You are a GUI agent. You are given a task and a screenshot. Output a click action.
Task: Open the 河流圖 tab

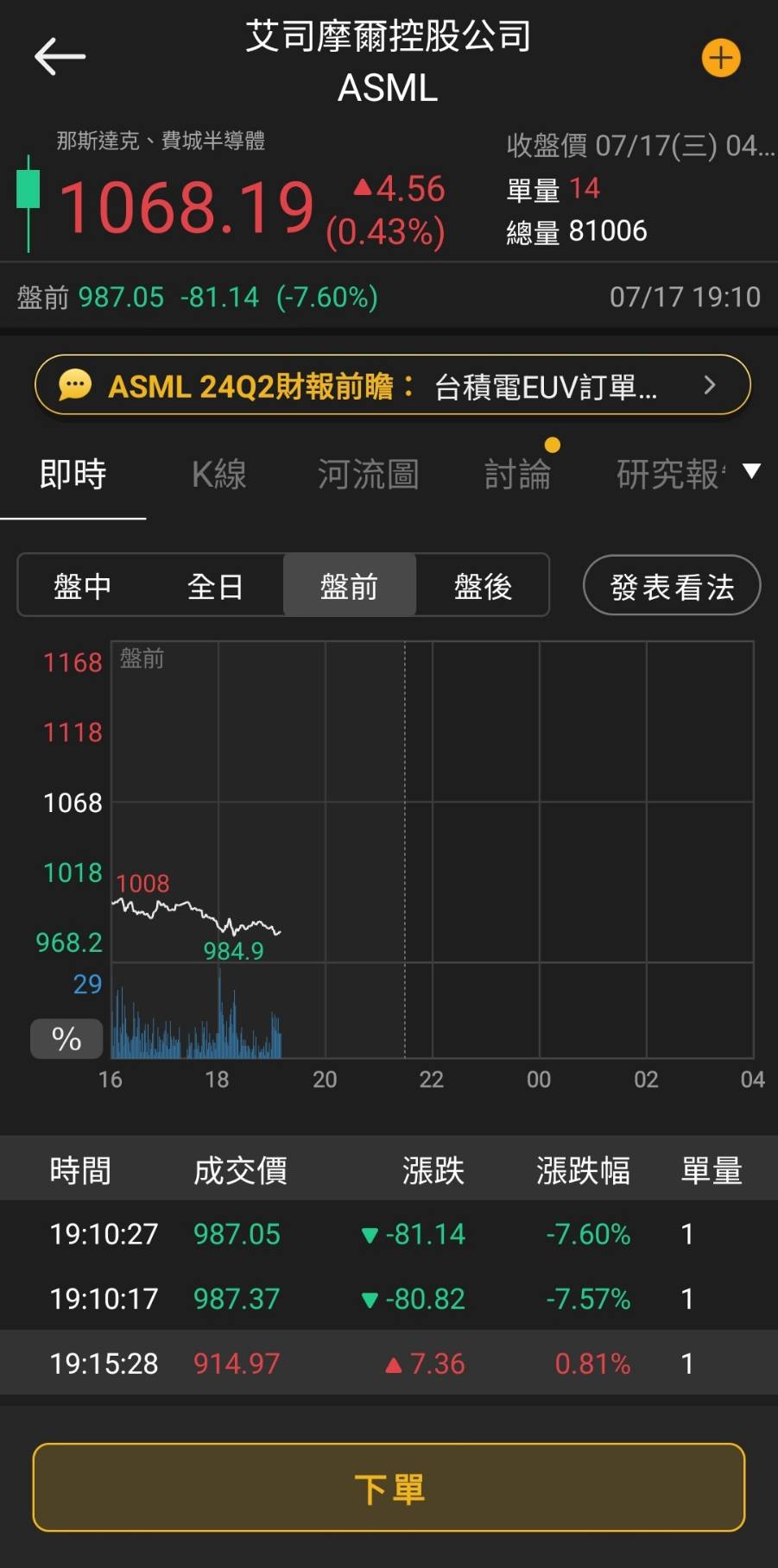(x=368, y=475)
